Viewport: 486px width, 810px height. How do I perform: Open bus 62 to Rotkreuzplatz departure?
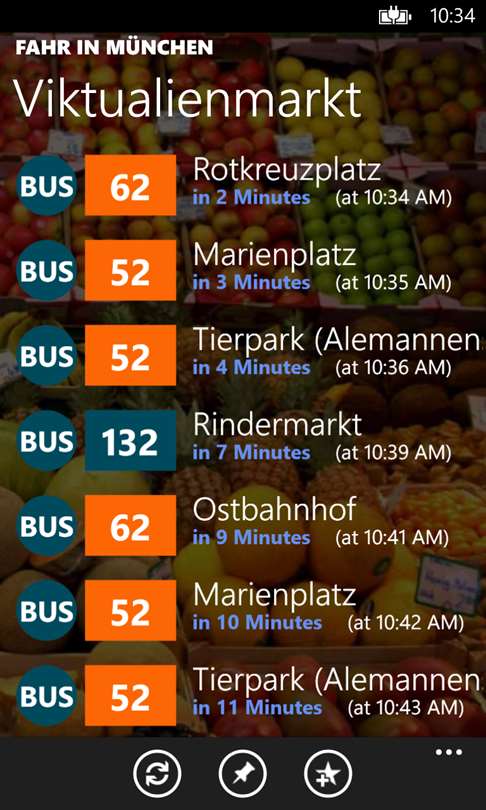click(x=243, y=185)
